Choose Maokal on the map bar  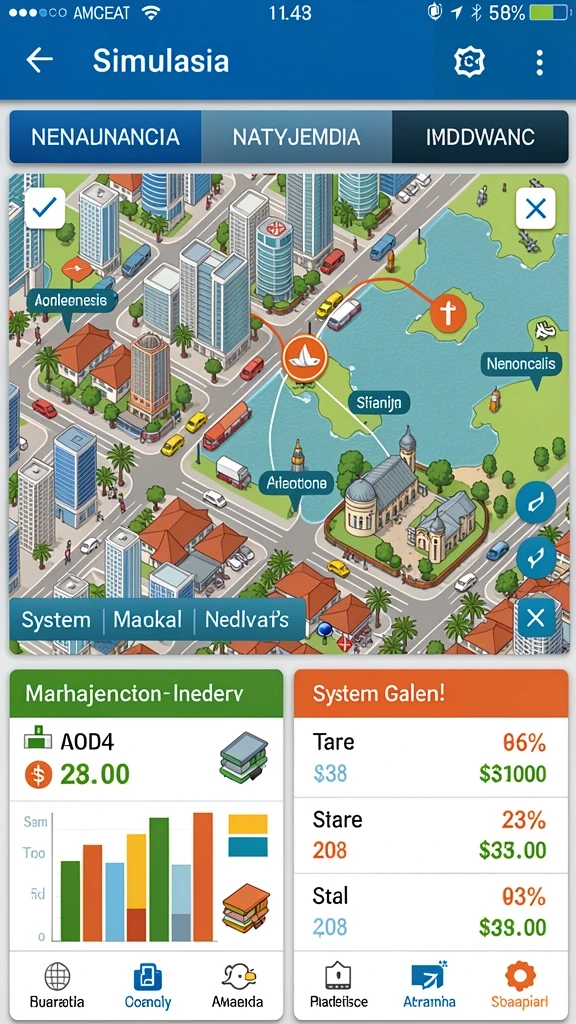[148, 619]
